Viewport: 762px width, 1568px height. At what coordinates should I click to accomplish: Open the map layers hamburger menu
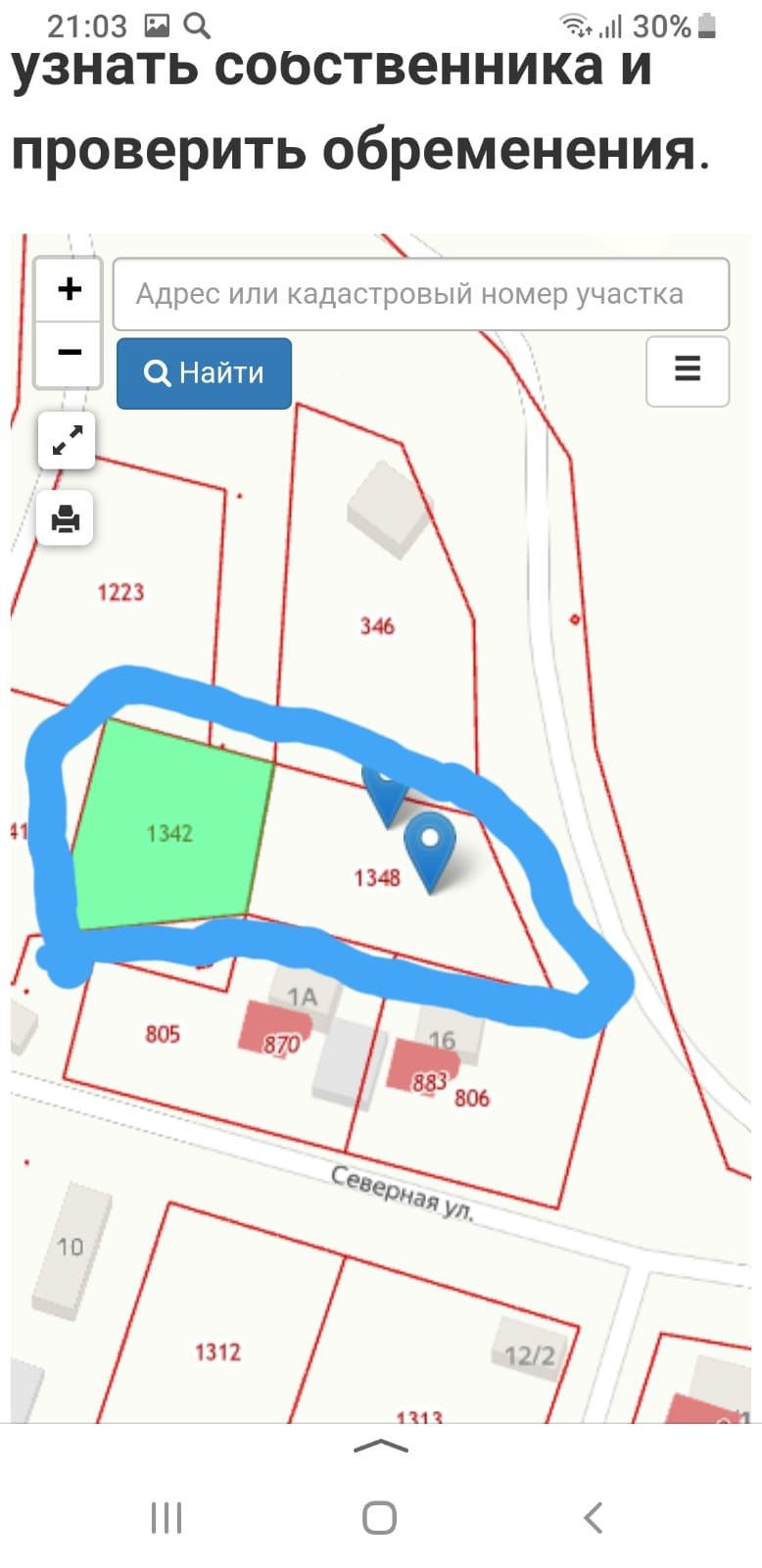688,369
